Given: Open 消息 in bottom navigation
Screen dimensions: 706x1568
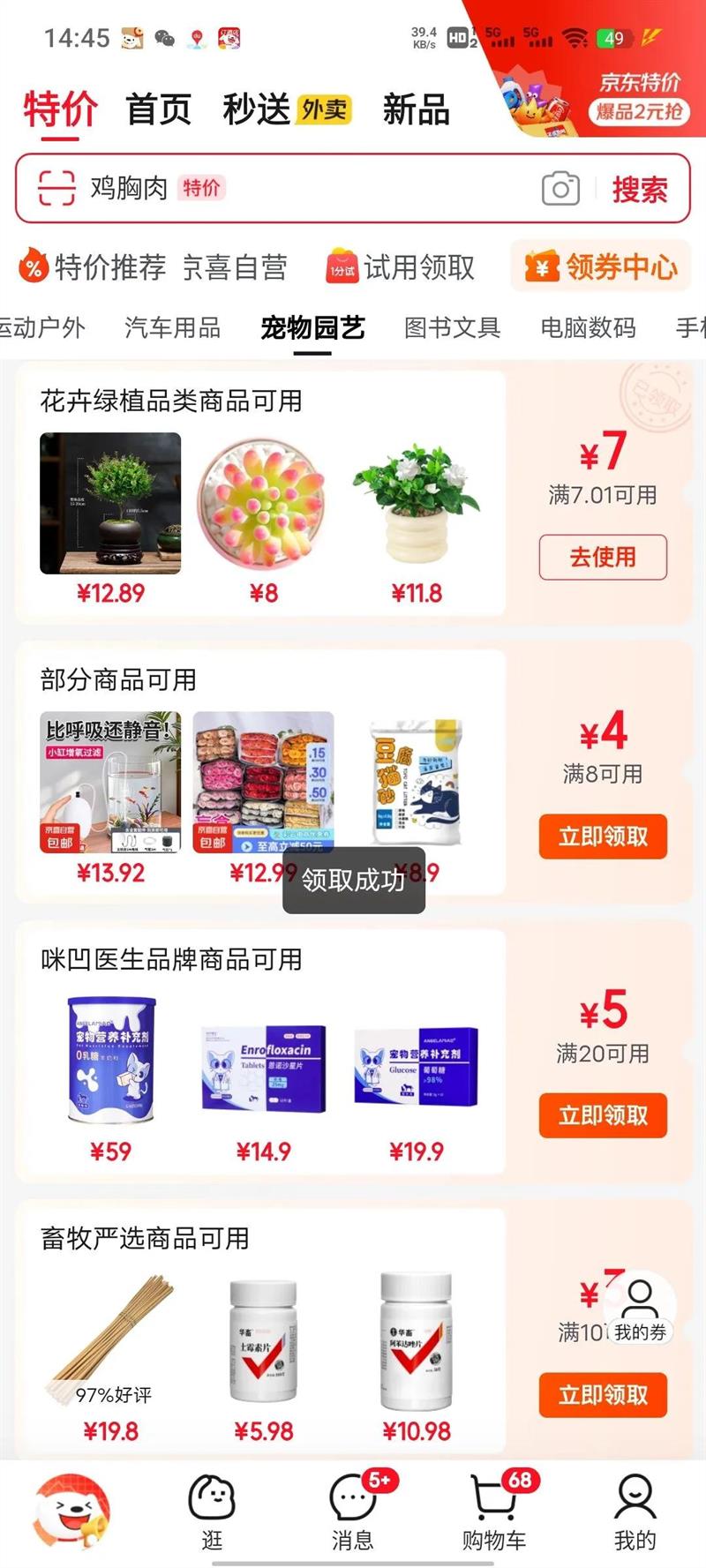Looking at the screenshot, I should [353, 1513].
